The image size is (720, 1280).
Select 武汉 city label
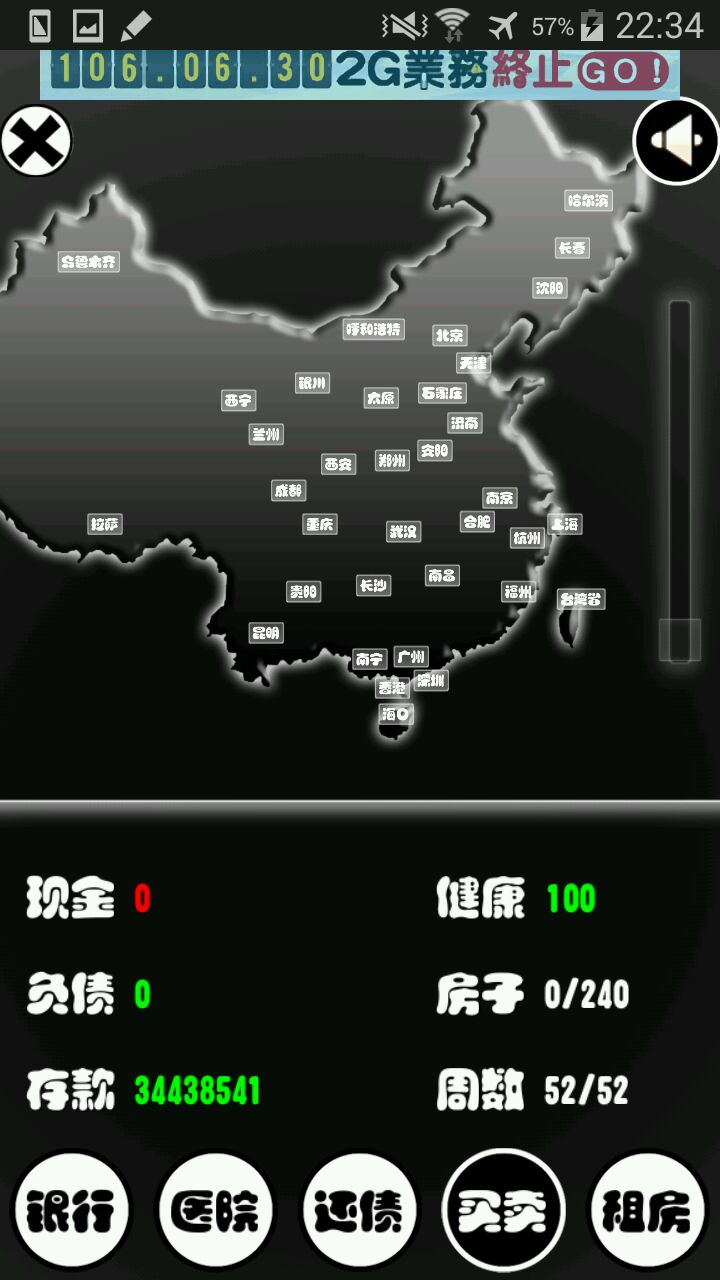403,531
